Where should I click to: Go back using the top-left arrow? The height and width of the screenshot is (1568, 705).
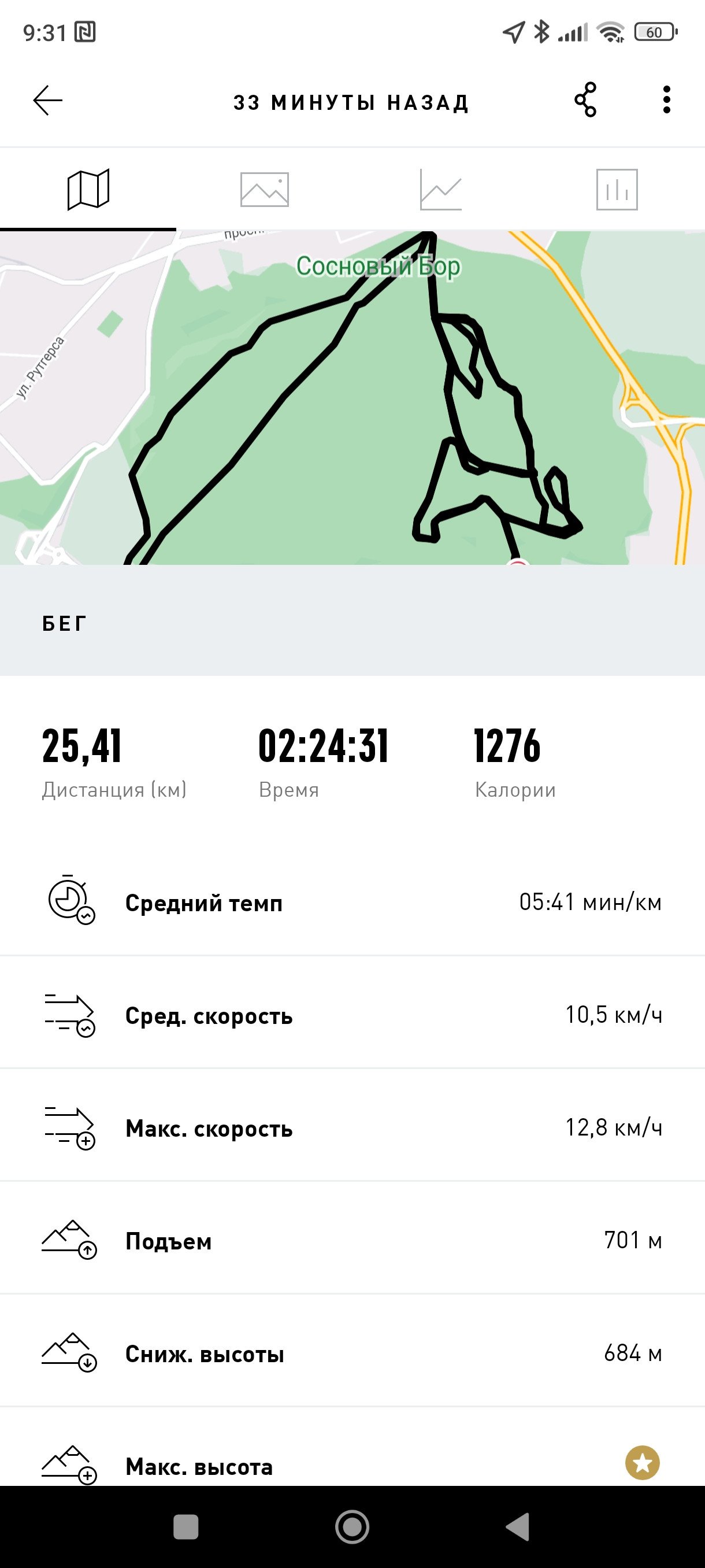47,101
